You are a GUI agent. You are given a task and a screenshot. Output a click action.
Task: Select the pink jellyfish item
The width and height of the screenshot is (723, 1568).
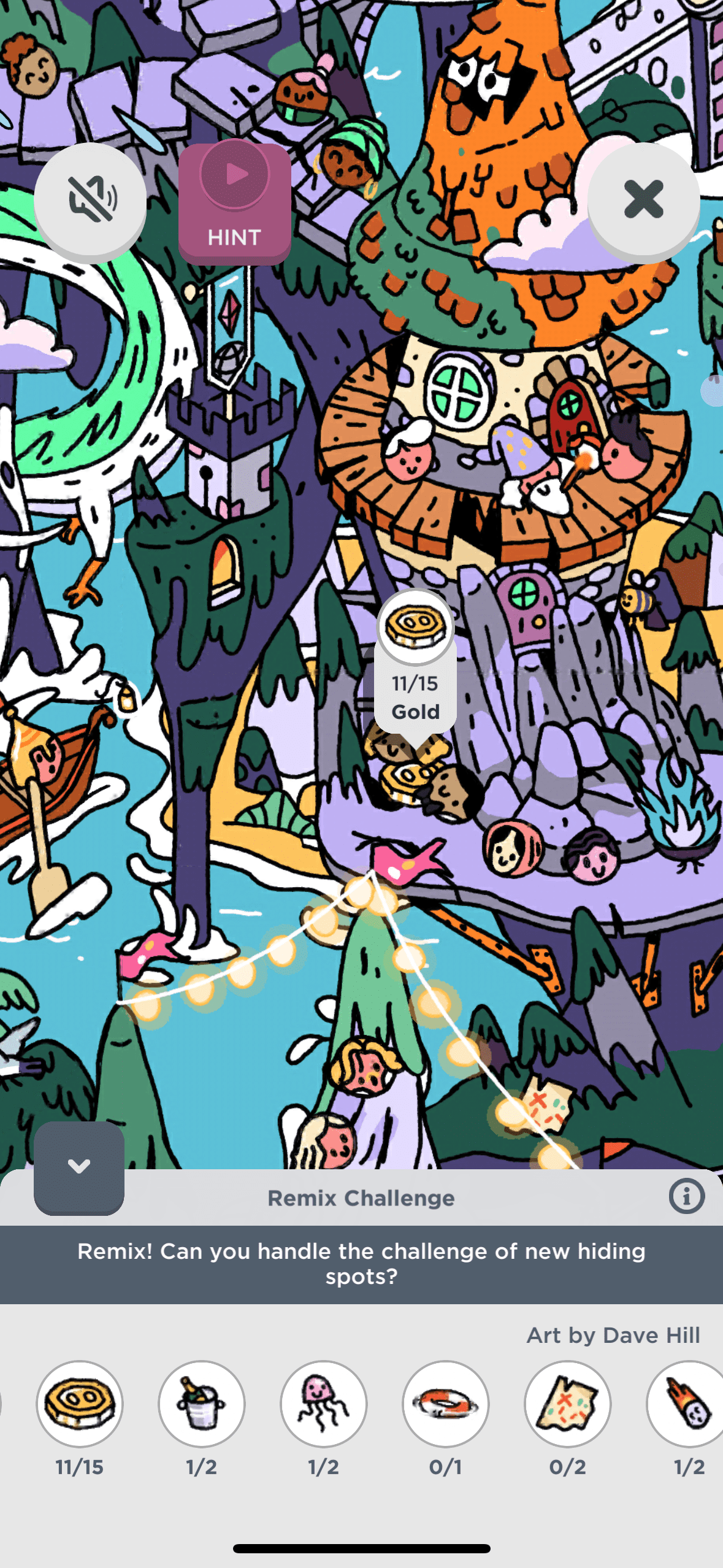pyautogui.click(x=323, y=1403)
